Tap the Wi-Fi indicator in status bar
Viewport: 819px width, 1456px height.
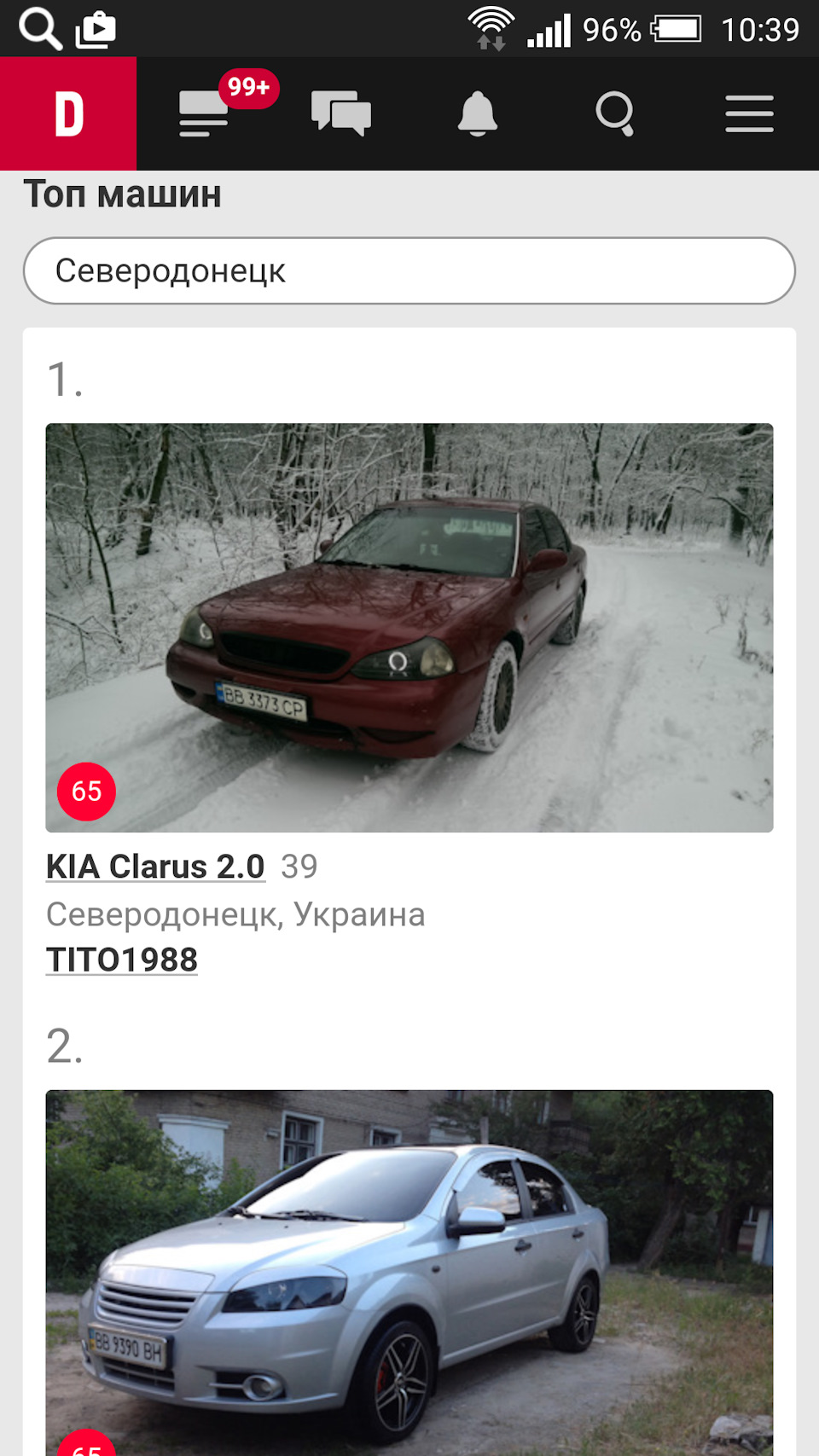click(490, 26)
